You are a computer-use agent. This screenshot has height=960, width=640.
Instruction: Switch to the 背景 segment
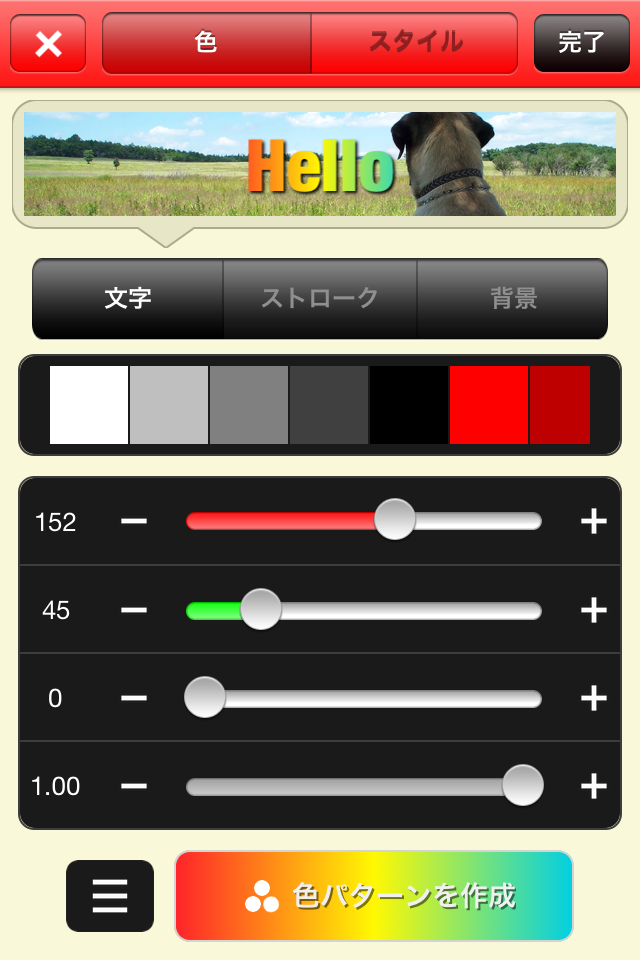pyautogui.click(x=513, y=298)
